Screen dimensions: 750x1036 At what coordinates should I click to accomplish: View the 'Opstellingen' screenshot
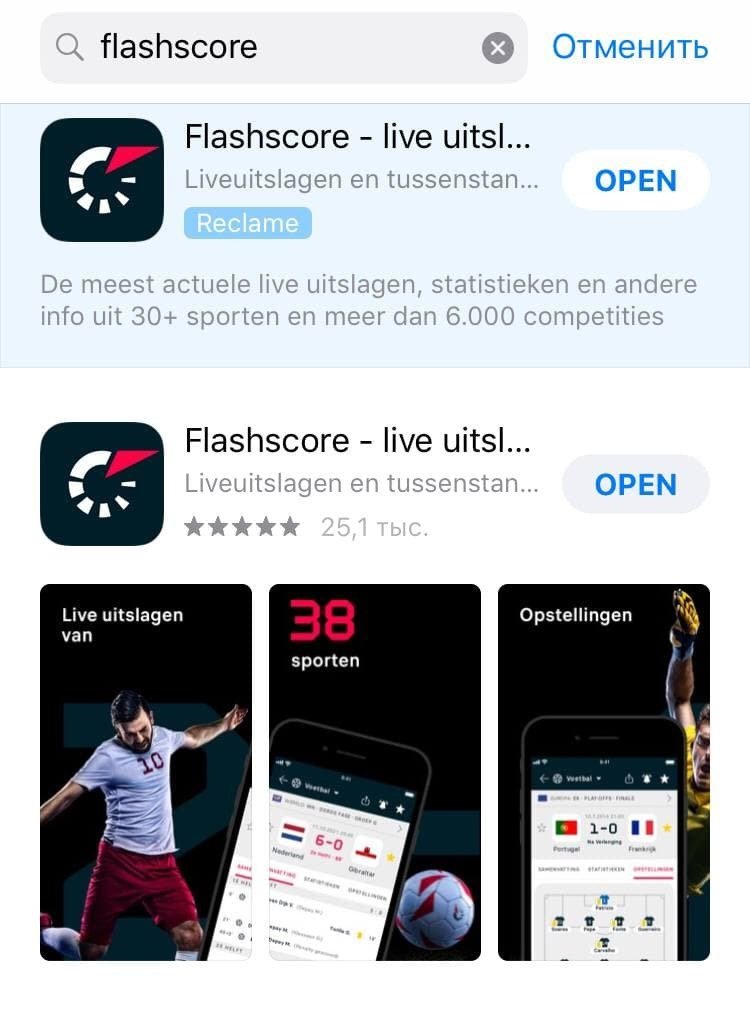603,772
